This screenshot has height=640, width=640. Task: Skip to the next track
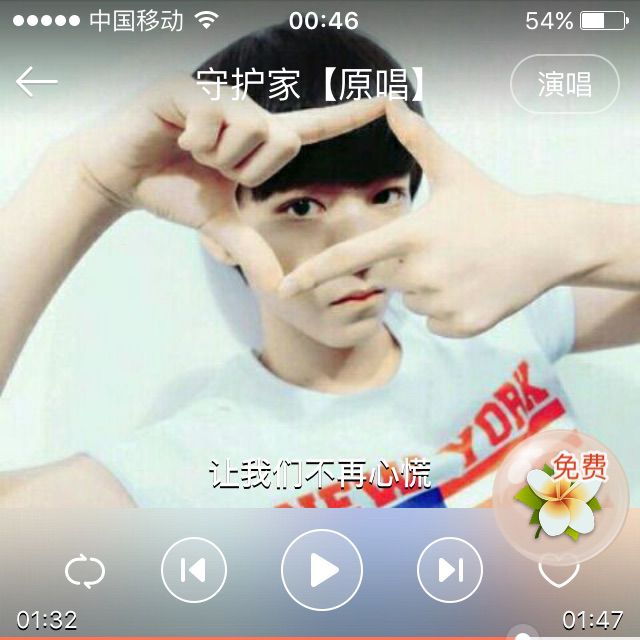coord(450,570)
